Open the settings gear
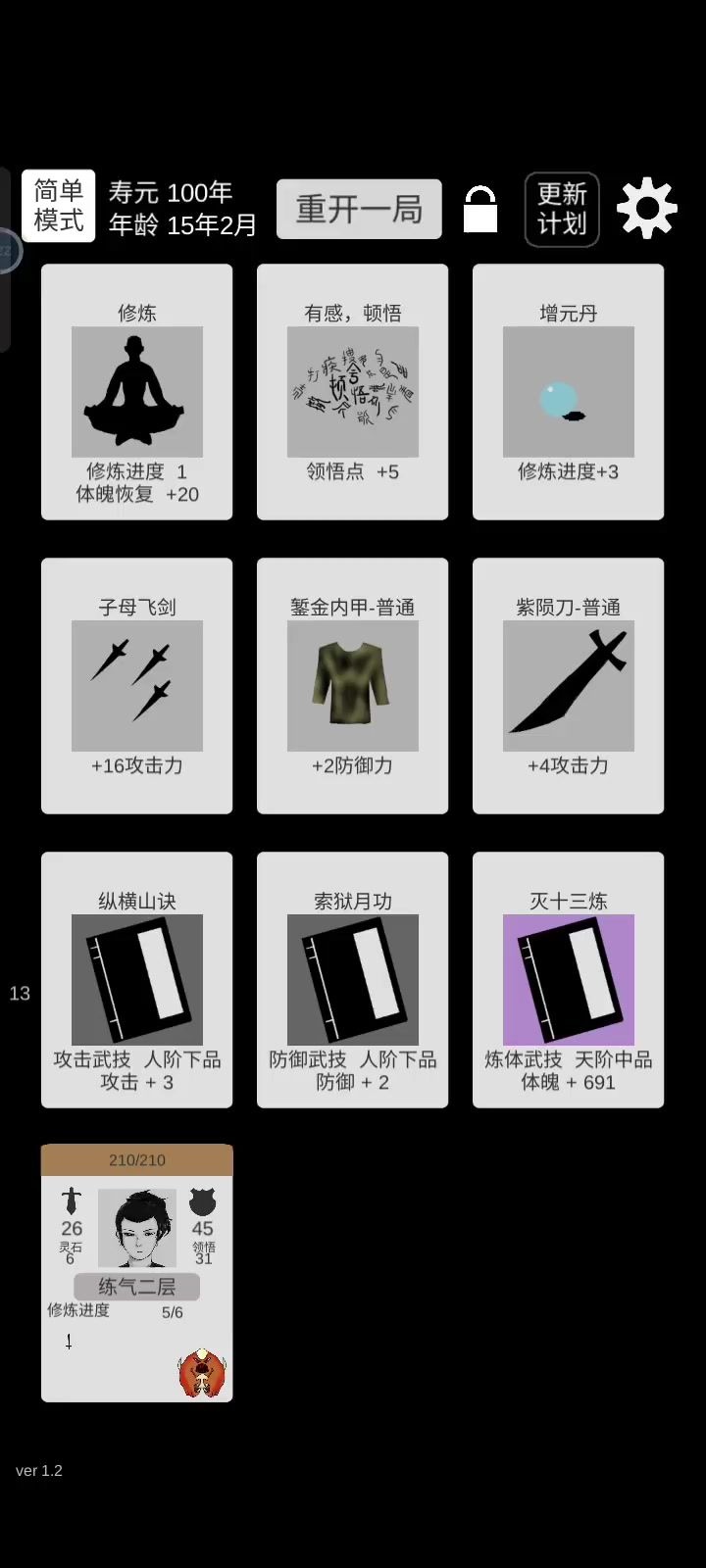This screenshot has width=706, height=1568. click(x=646, y=208)
